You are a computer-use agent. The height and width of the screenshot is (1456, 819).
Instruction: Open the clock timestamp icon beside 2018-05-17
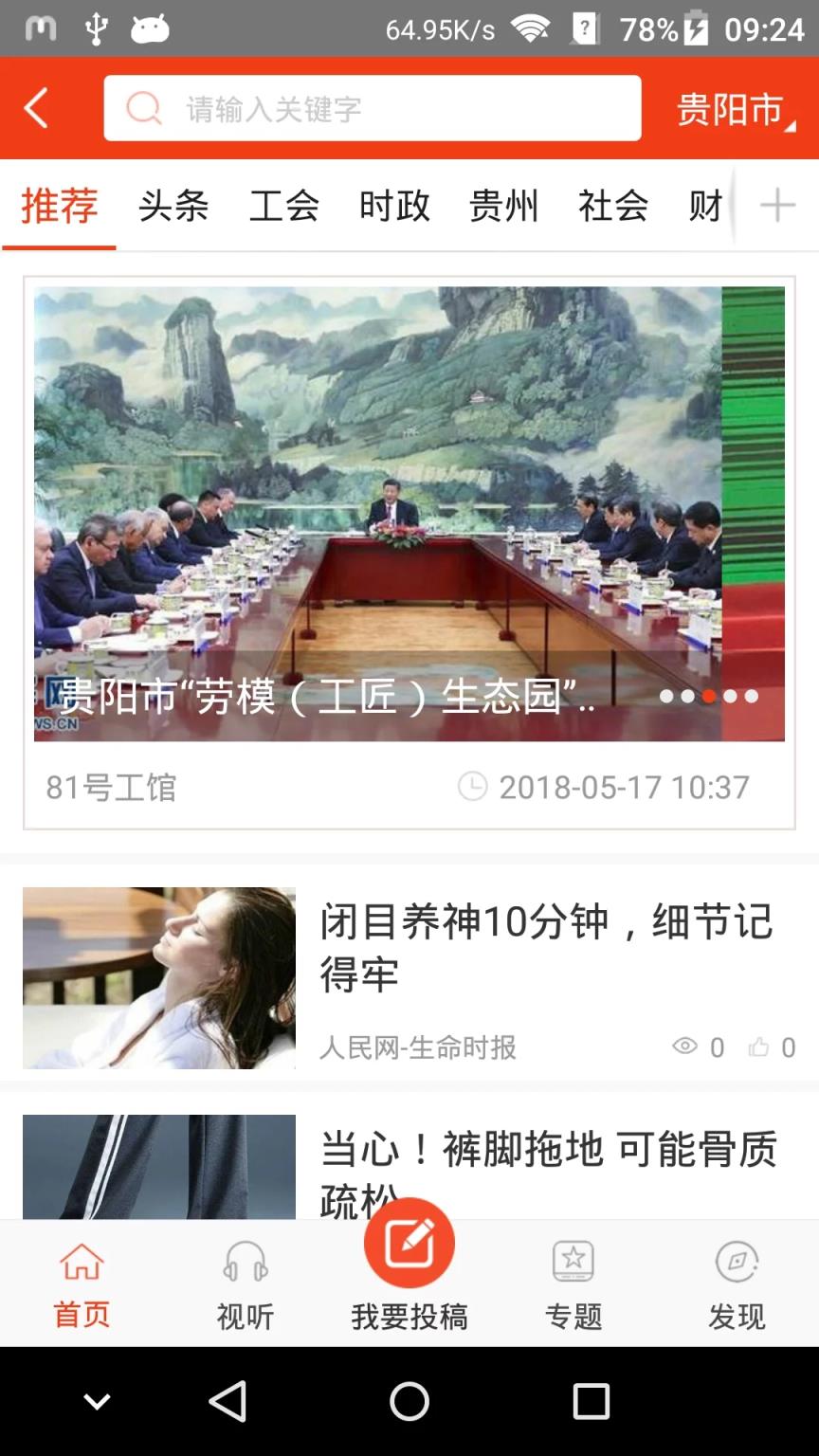point(473,786)
